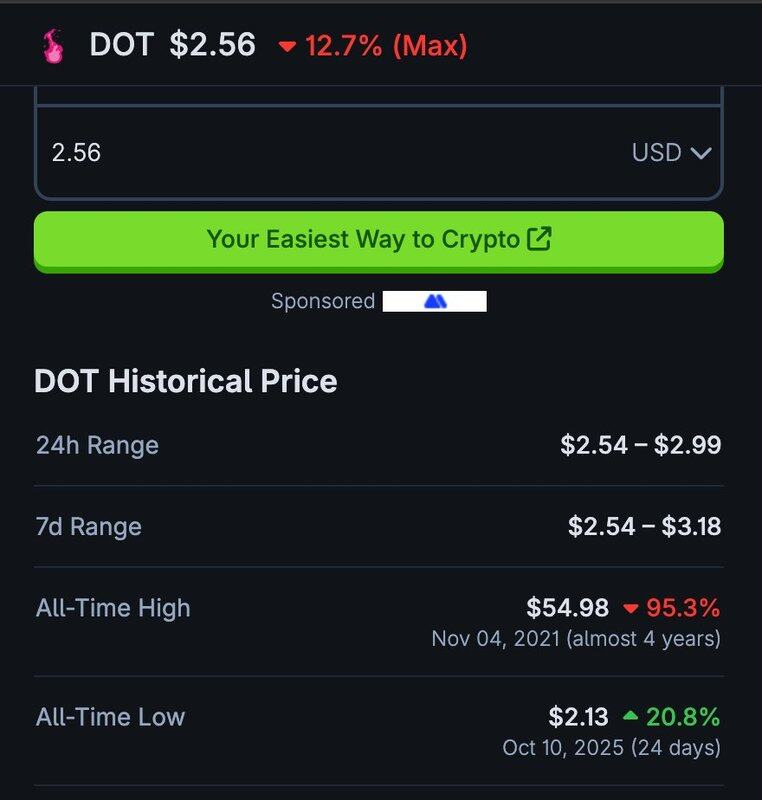Open the USD currency dropdown

pos(671,153)
